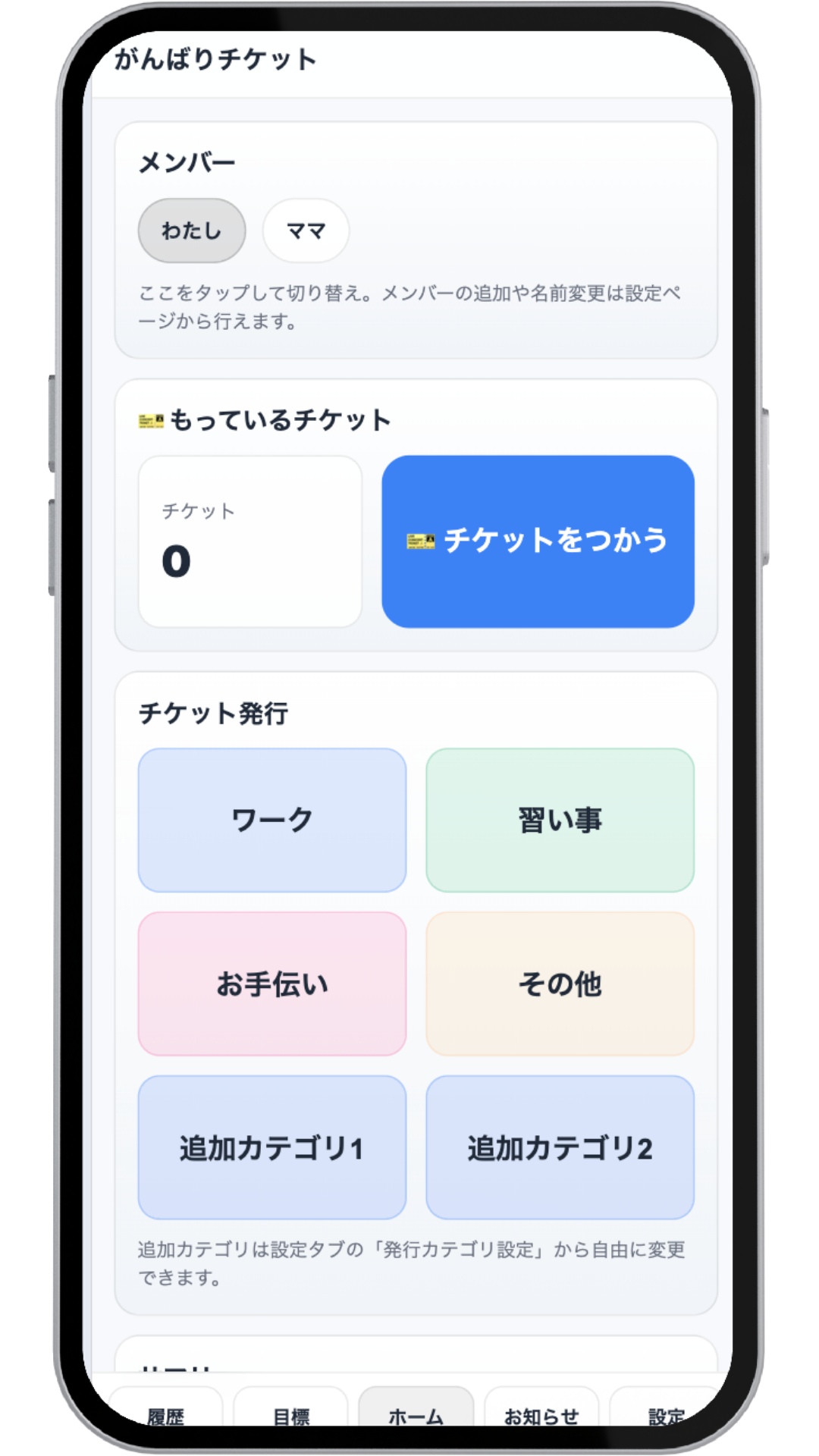
Task: Tap the チケットをつかう button
Action: coord(538,541)
